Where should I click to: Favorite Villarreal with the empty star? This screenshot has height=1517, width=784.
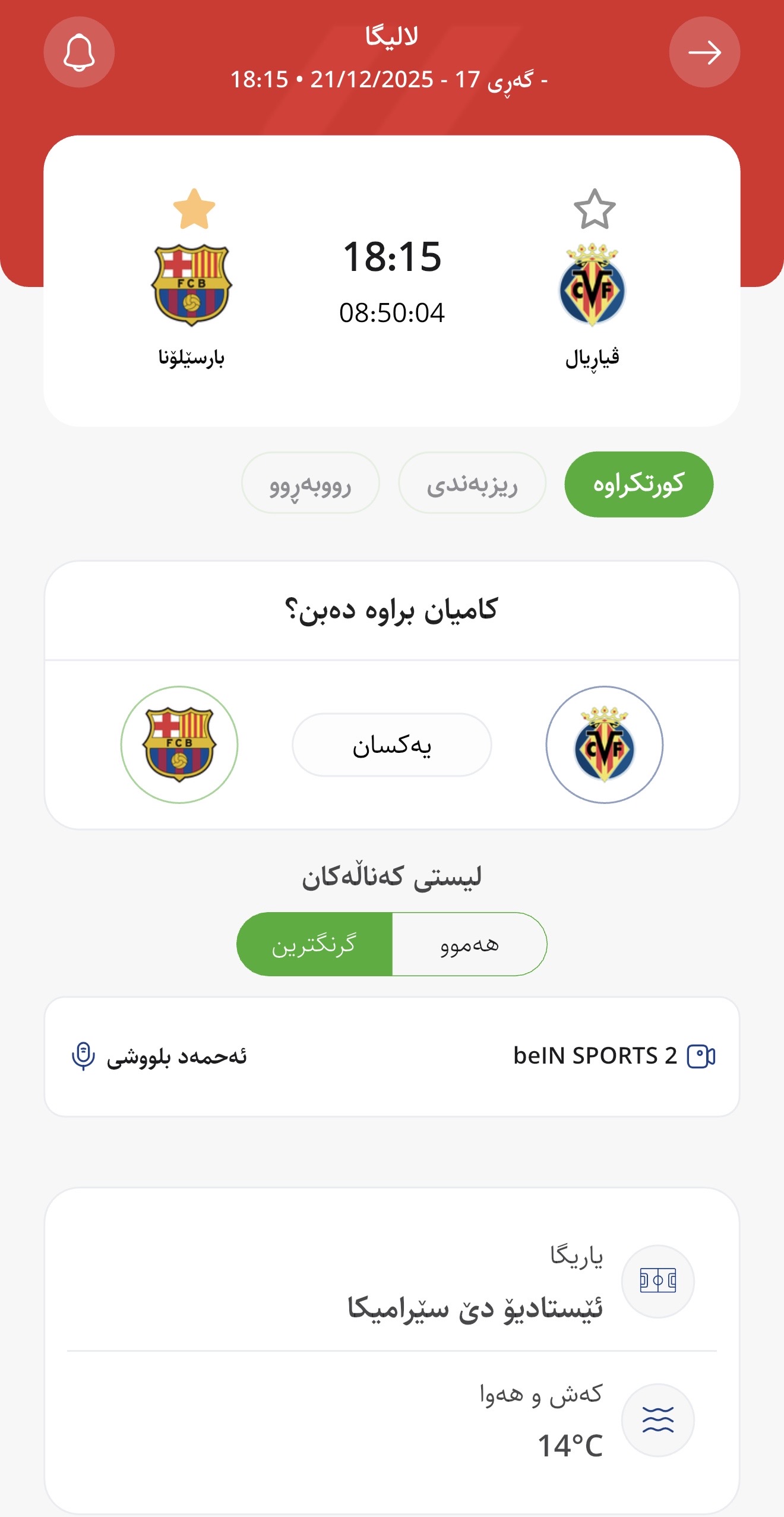click(x=594, y=209)
